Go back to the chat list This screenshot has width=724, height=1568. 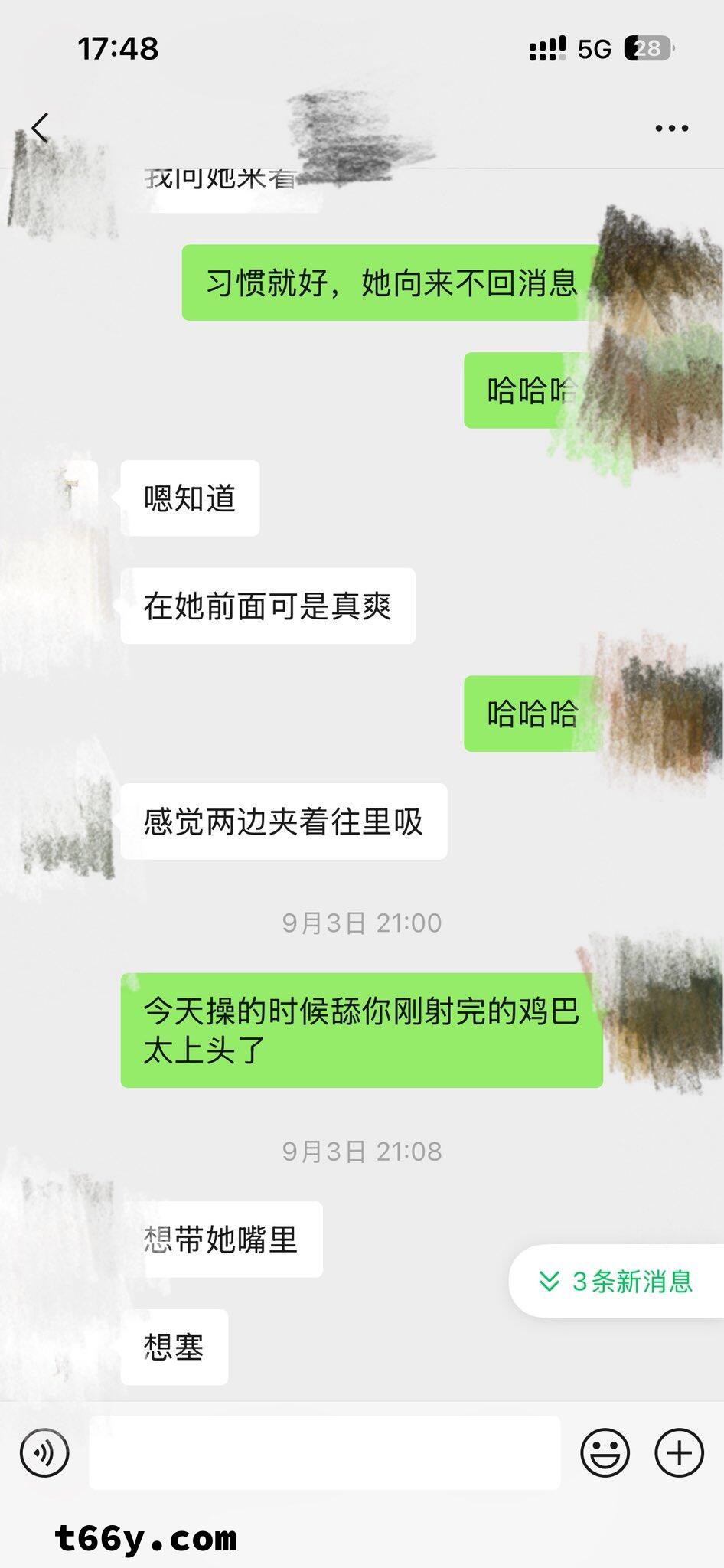point(41,128)
